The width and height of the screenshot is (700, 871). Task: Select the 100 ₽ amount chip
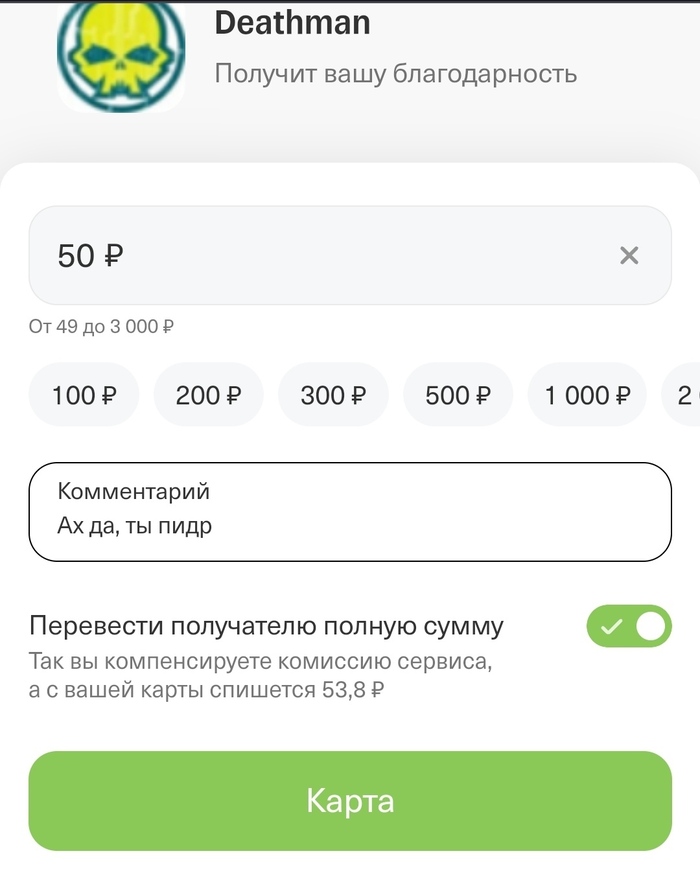click(x=84, y=395)
